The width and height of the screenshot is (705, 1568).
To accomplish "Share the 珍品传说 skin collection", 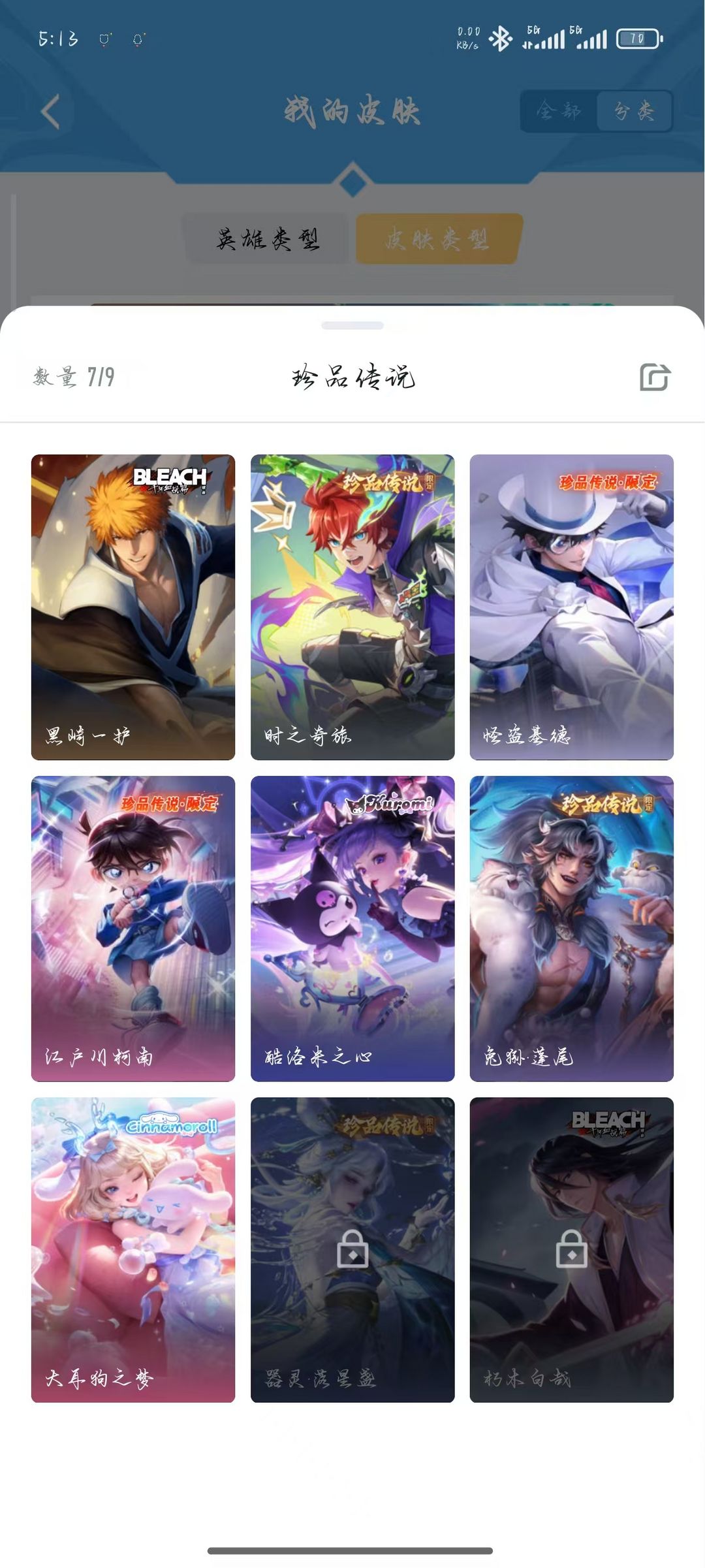I will click(x=655, y=377).
